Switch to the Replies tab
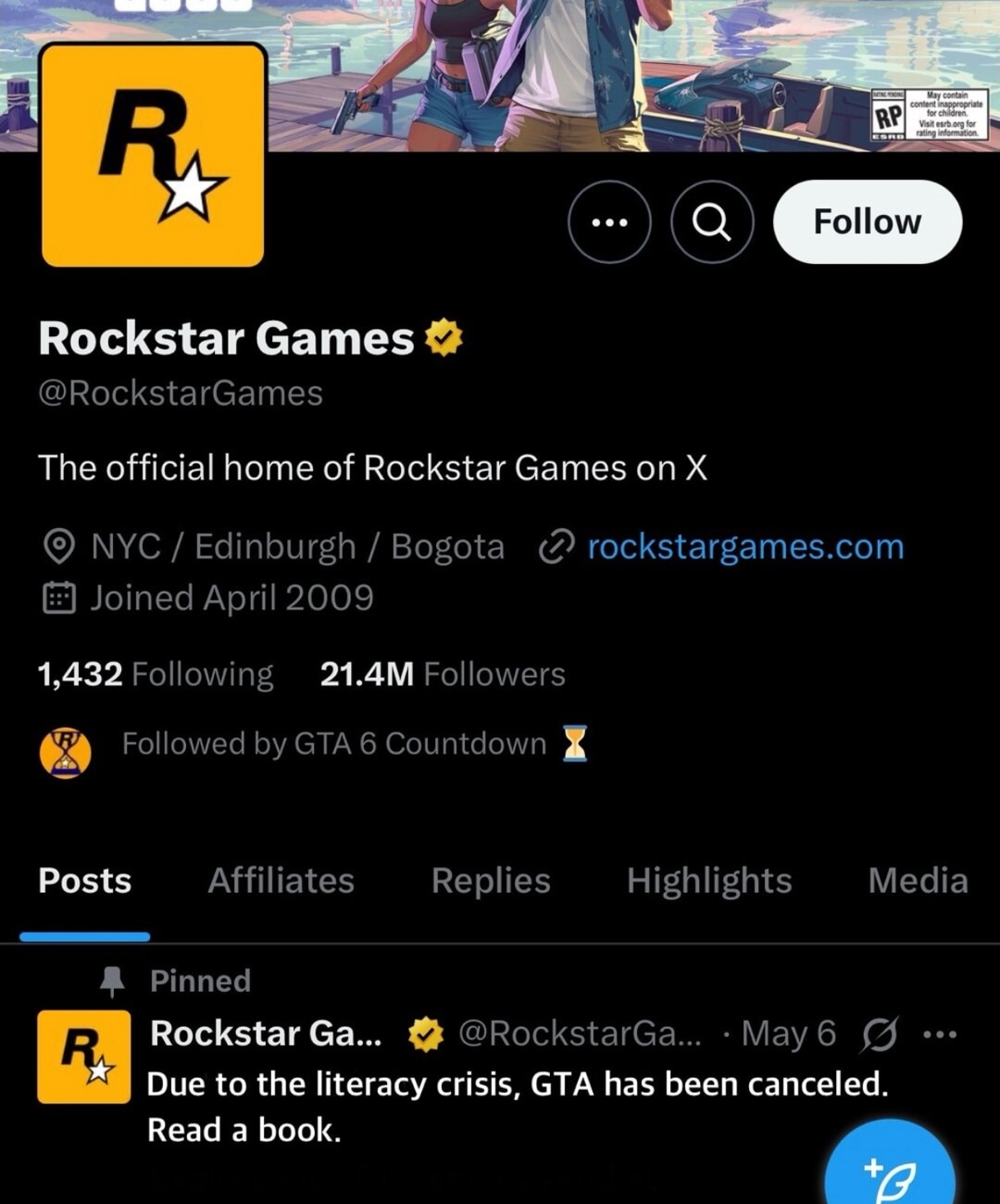Image resolution: width=1000 pixels, height=1204 pixels. click(x=490, y=881)
